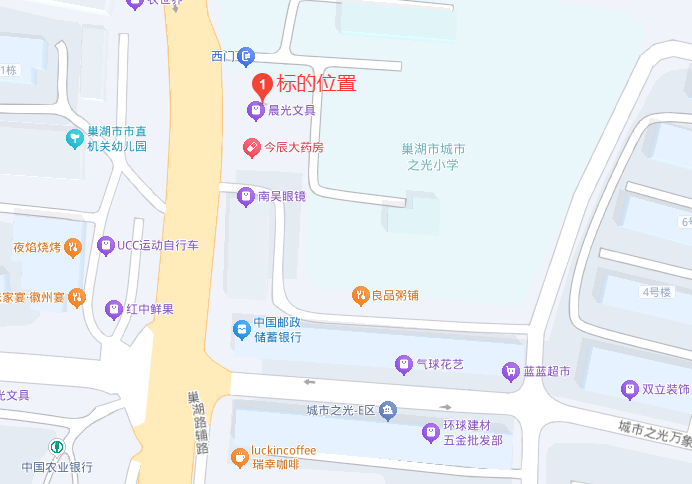The image size is (692, 484).
Task: Open the UCC运动自行车 shop marker
Action: click(105, 245)
